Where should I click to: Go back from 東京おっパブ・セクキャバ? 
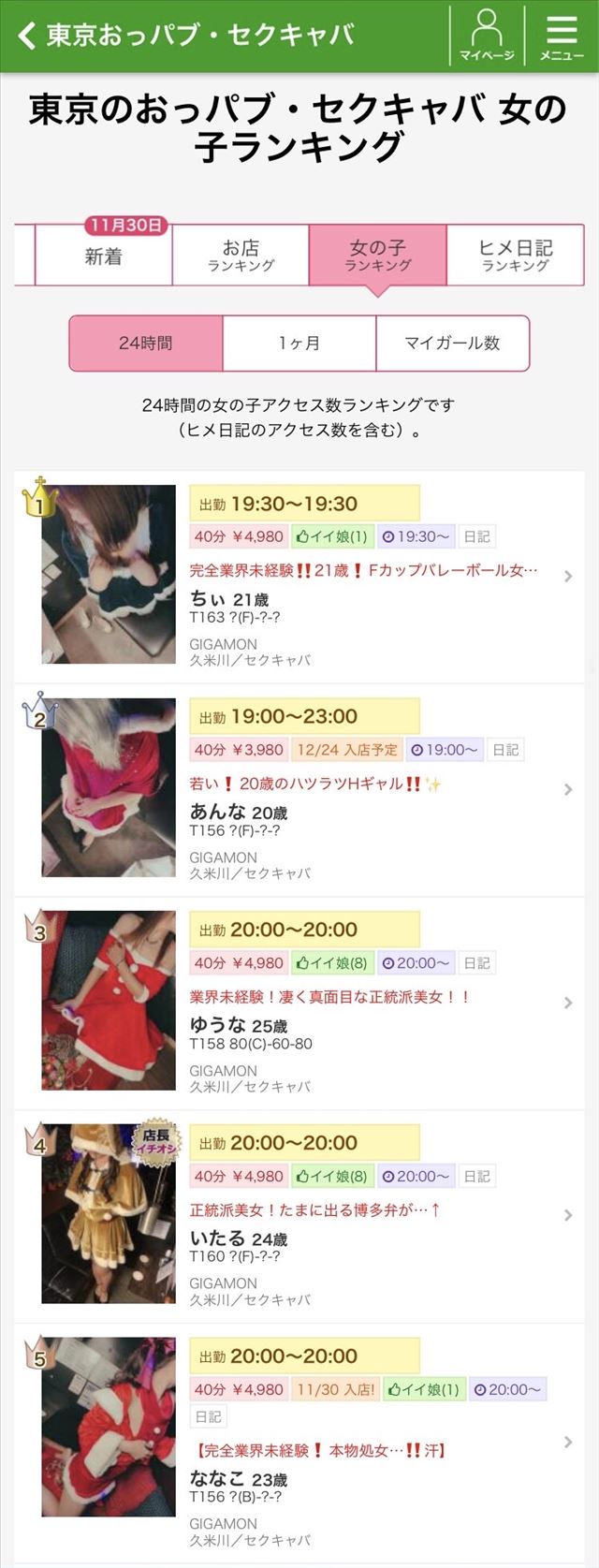coord(26,36)
